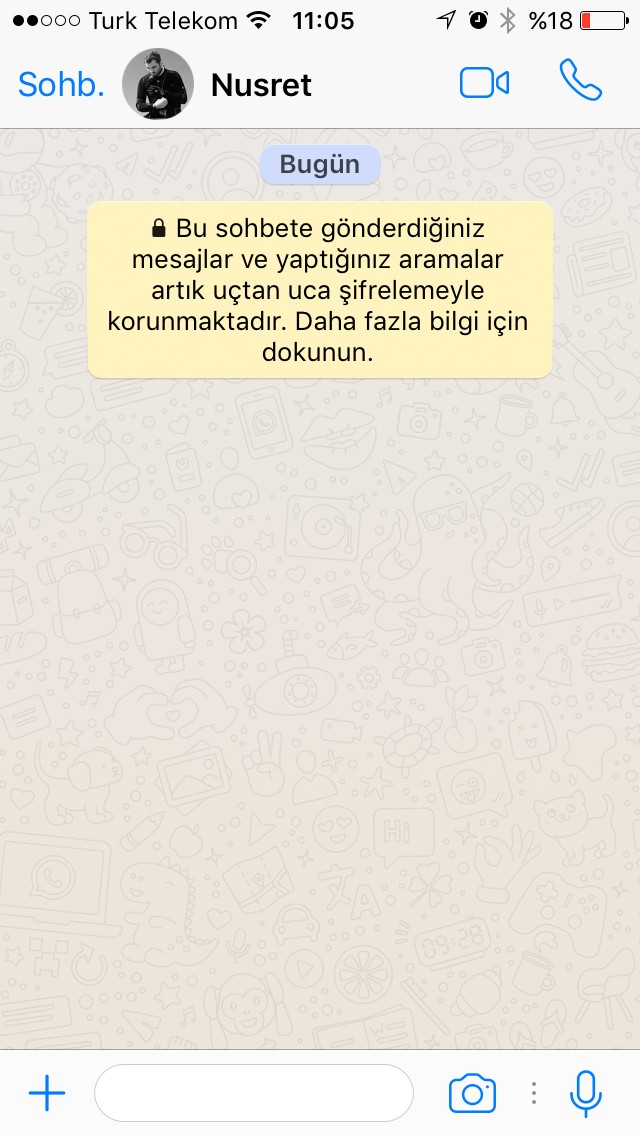Open the plus attachment menu
Image resolution: width=640 pixels, height=1136 pixels.
pyautogui.click(x=47, y=1093)
